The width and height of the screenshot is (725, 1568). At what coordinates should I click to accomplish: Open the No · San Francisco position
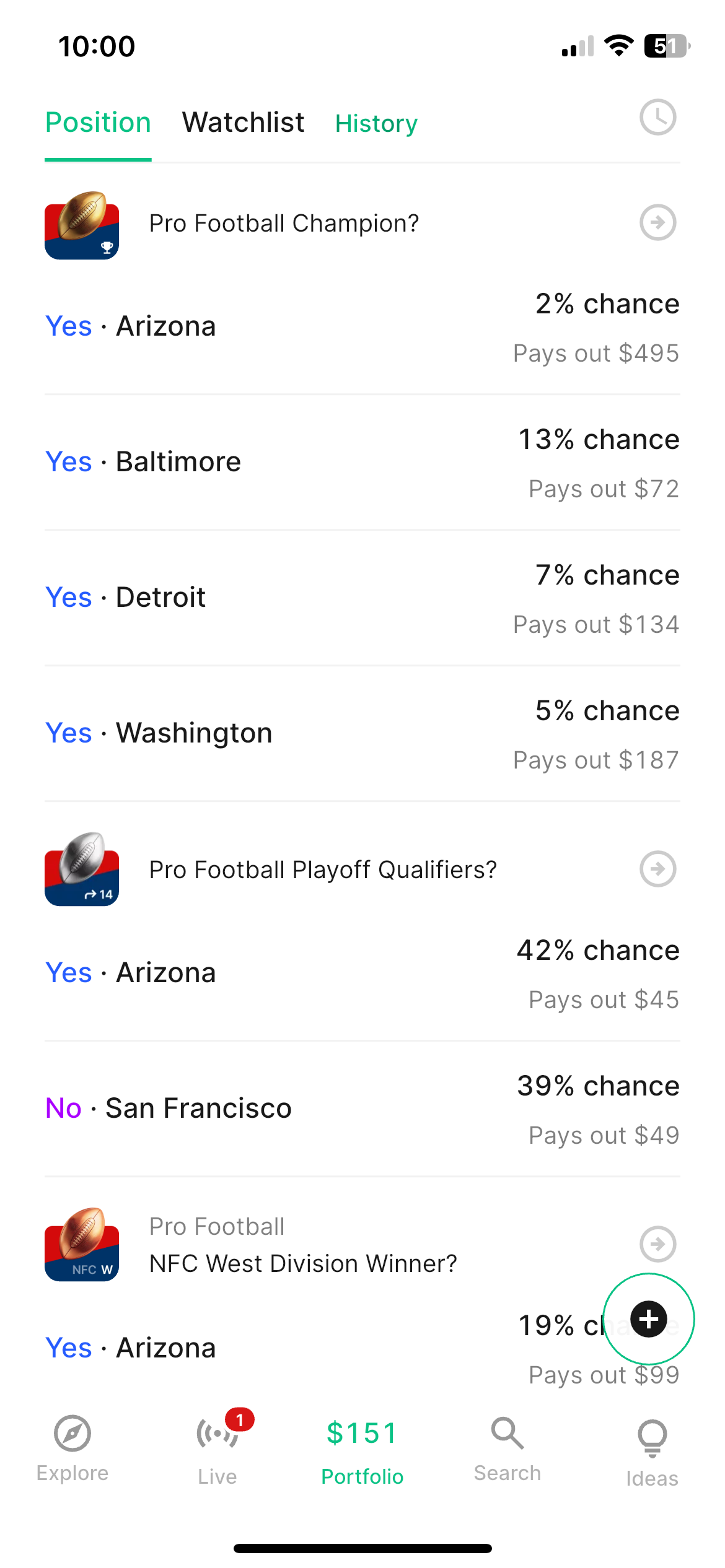(x=362, y=1109)
